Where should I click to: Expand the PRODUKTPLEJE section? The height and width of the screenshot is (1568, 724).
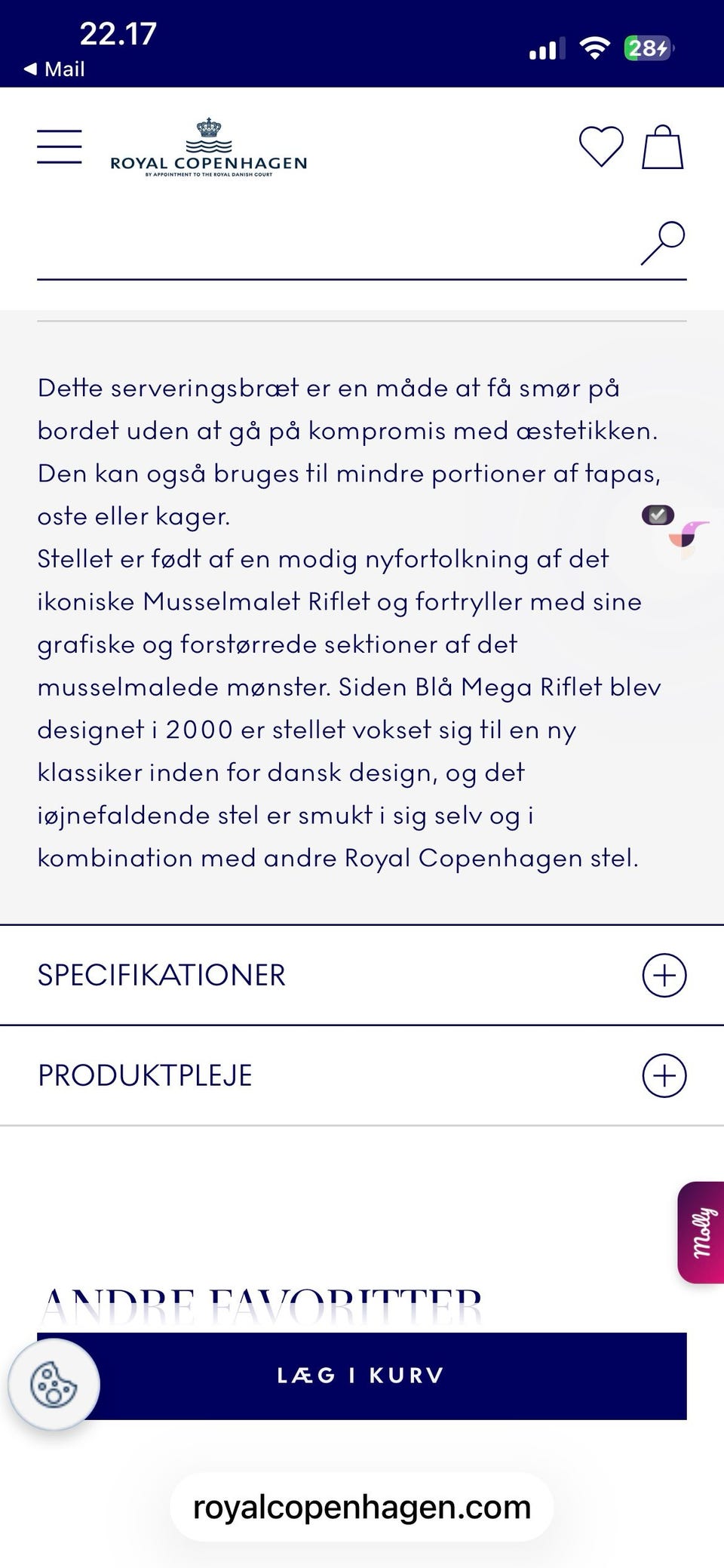click(x=146, y=1075)
